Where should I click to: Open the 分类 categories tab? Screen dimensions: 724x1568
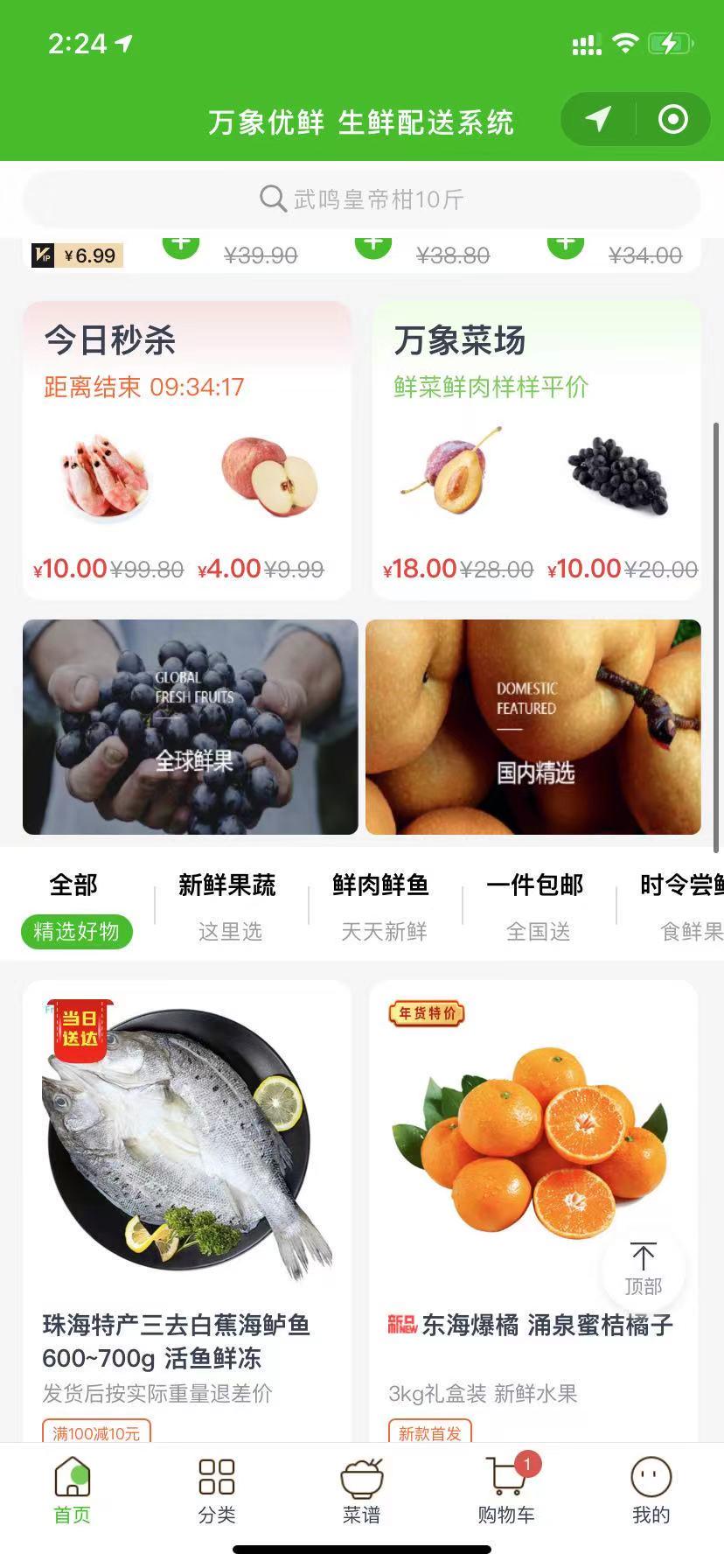point(217,1492)
